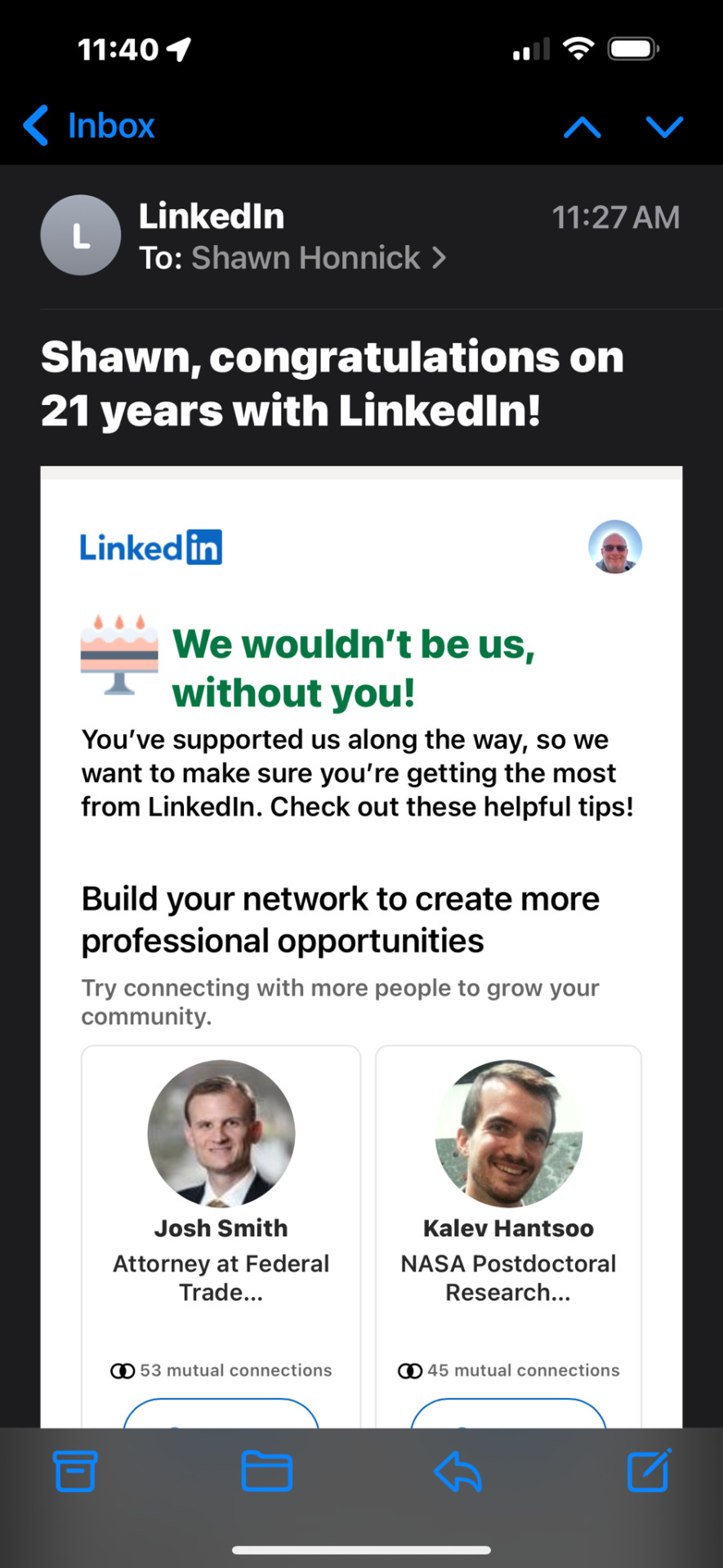Reply to this email
Viewport: 723px width, 1568px height.
pos(457,1471)
